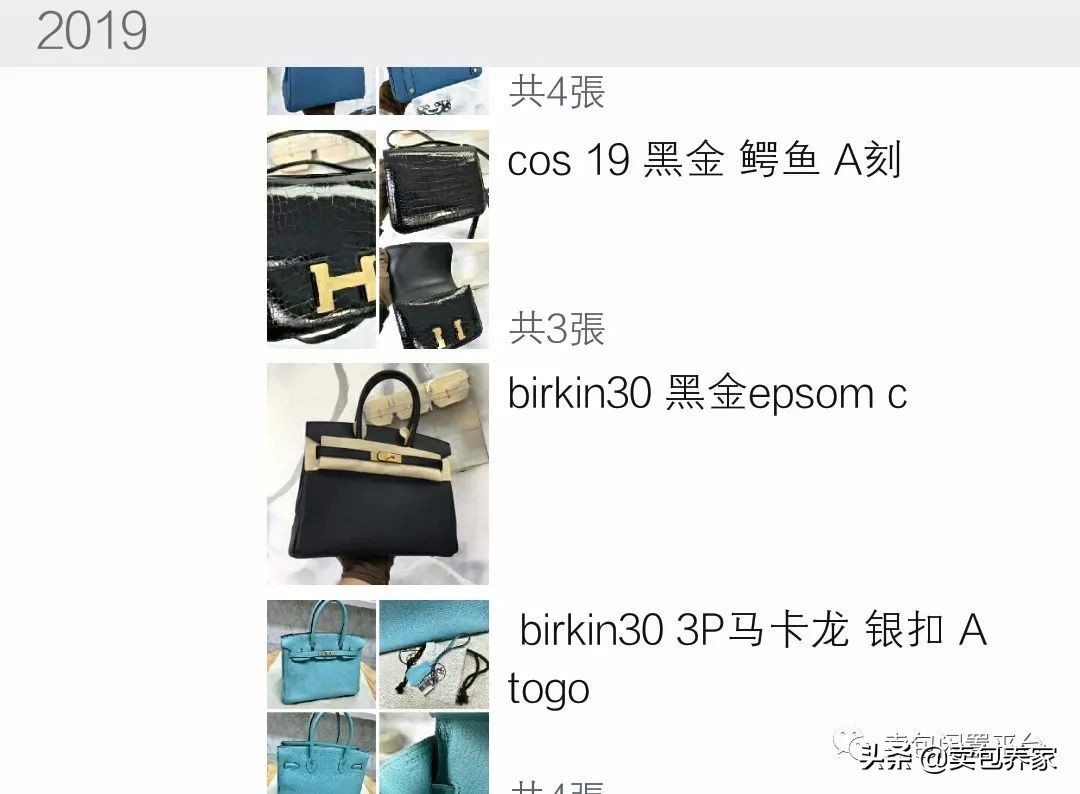Open the cos 19 黑金 鳄鱼 post
This screenshot has width=1080, height=794.
[x=704, y=160]
